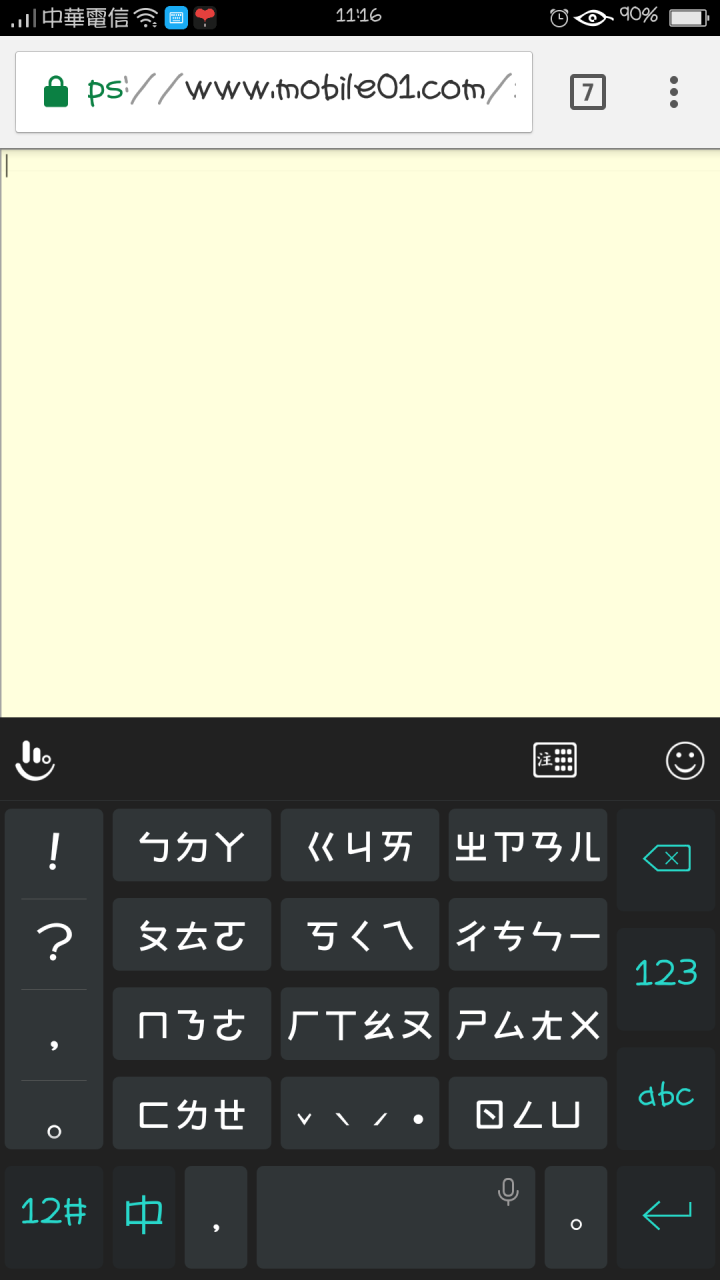
Task: Switch to the abc English keyboard
Action: point(667,1095)
